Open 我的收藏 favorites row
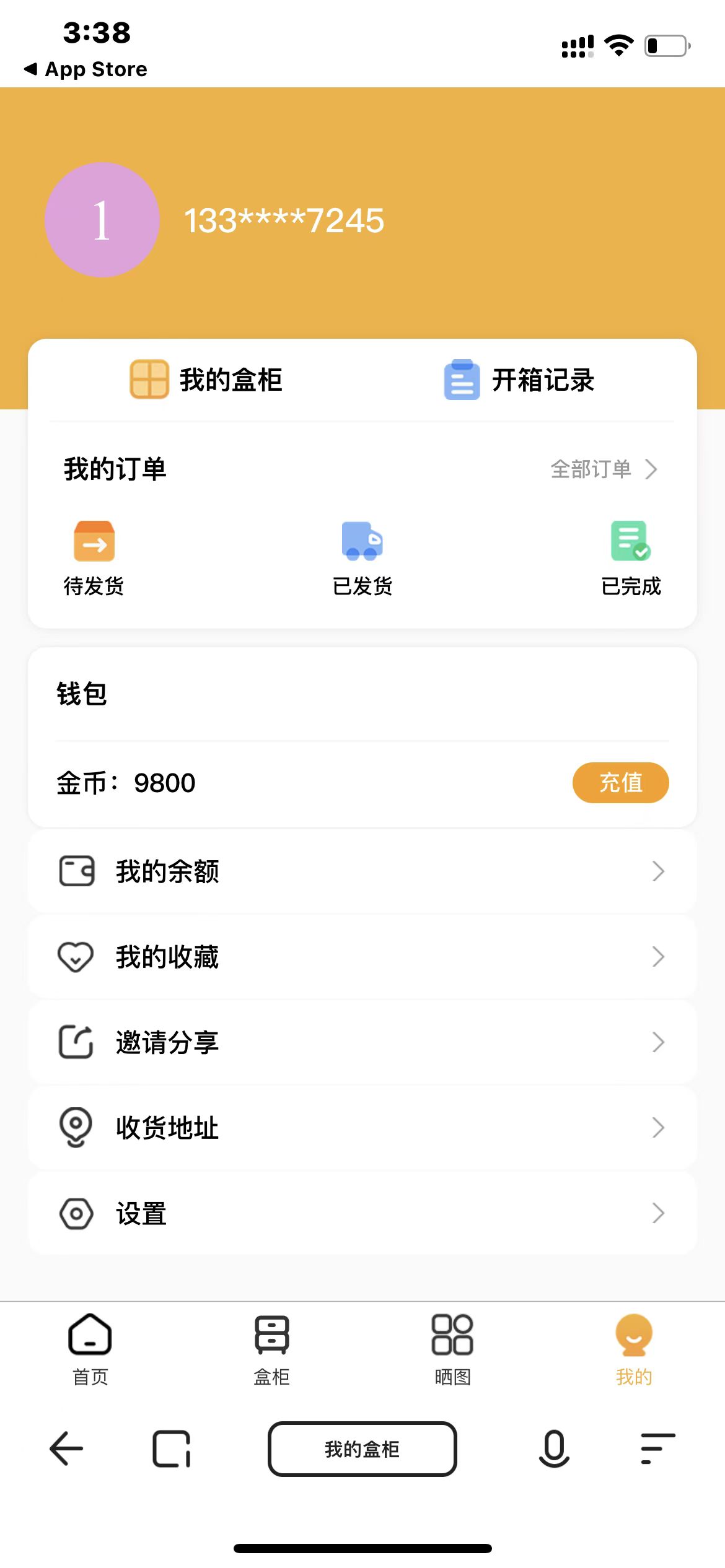This screenshot has width=725, height=1568. pos(362,957)
